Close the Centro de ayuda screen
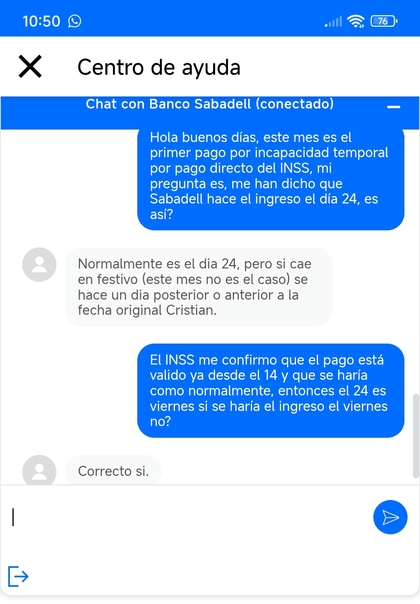The height and width of the screenshot is (604, 420). pyautogui.click(x=30, y=67)
